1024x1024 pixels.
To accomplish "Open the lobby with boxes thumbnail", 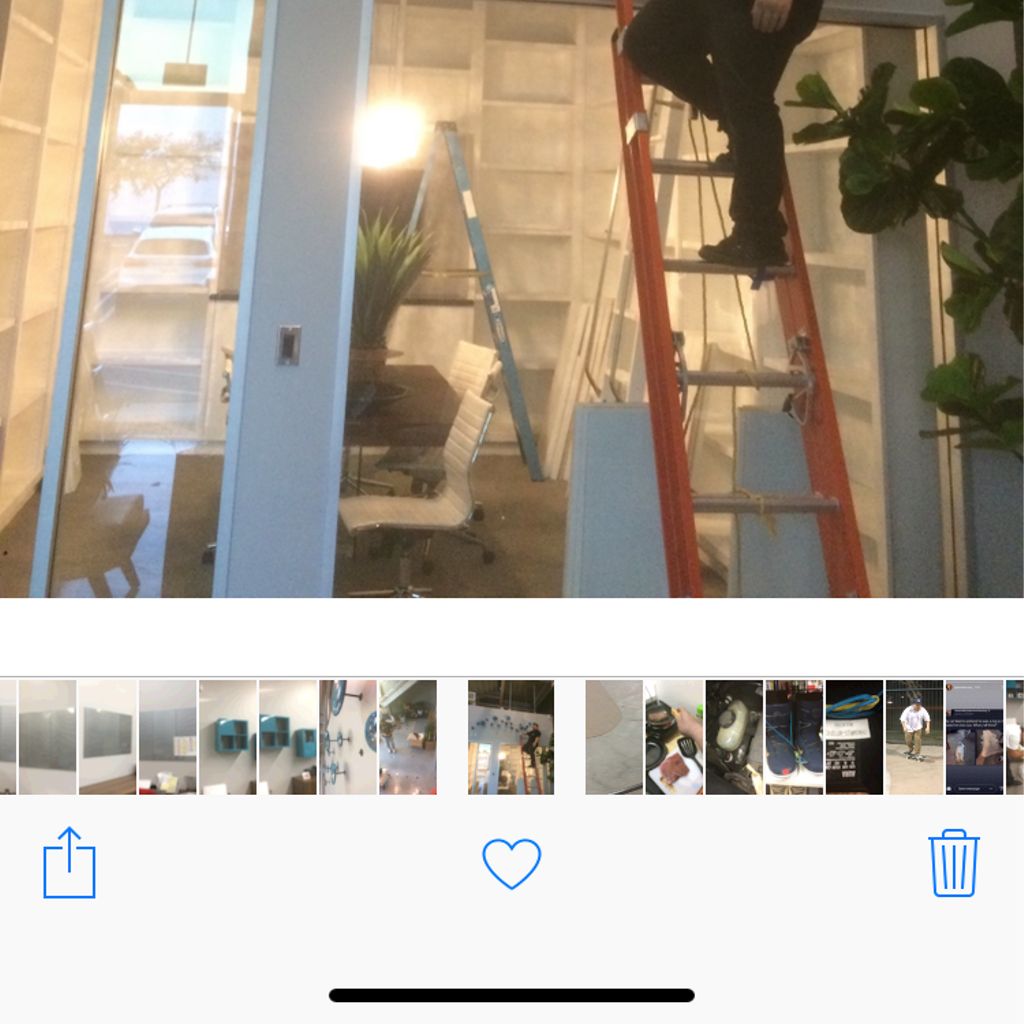I will point(408,737).
